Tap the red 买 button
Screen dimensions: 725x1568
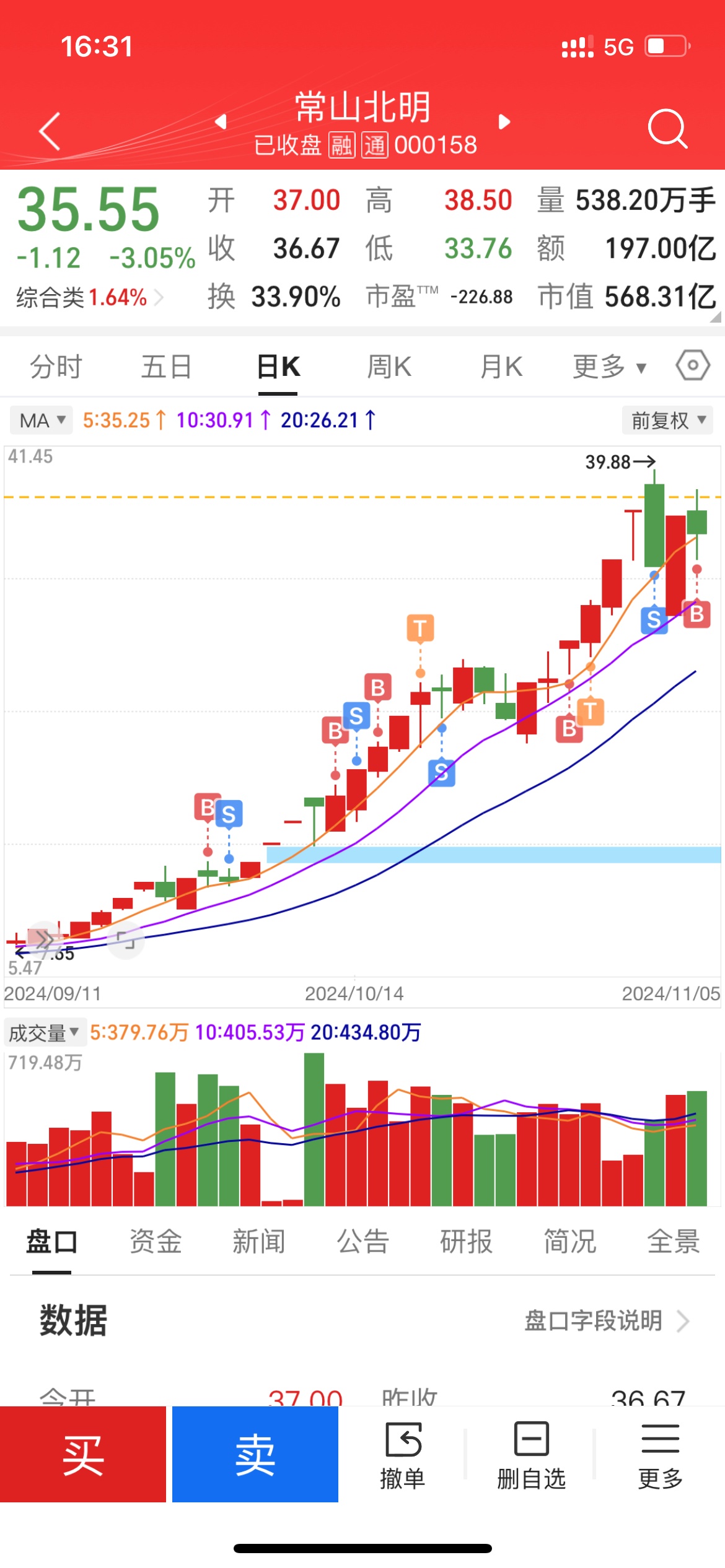pyautogui.click(x=83, y=1454)
